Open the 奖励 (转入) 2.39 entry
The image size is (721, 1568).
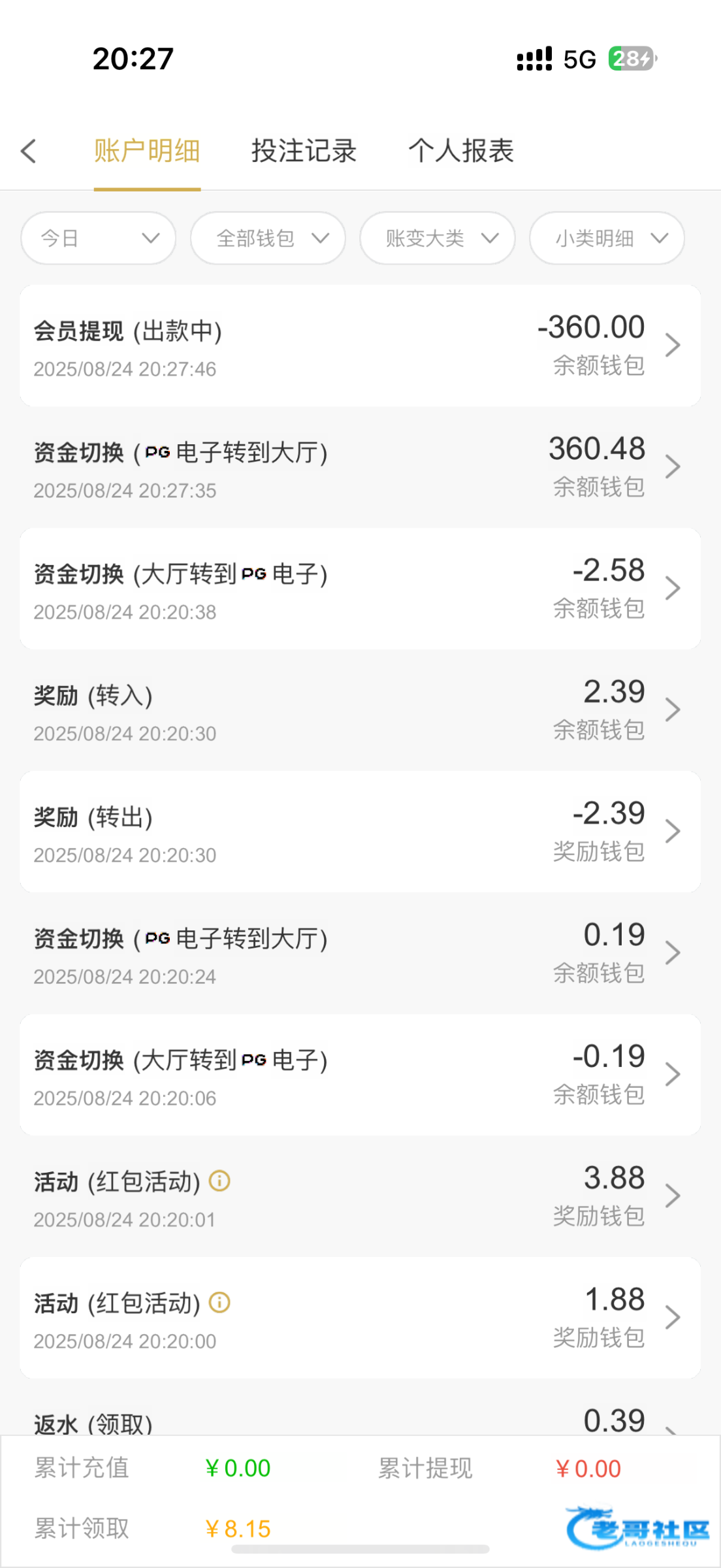(360, 710)
